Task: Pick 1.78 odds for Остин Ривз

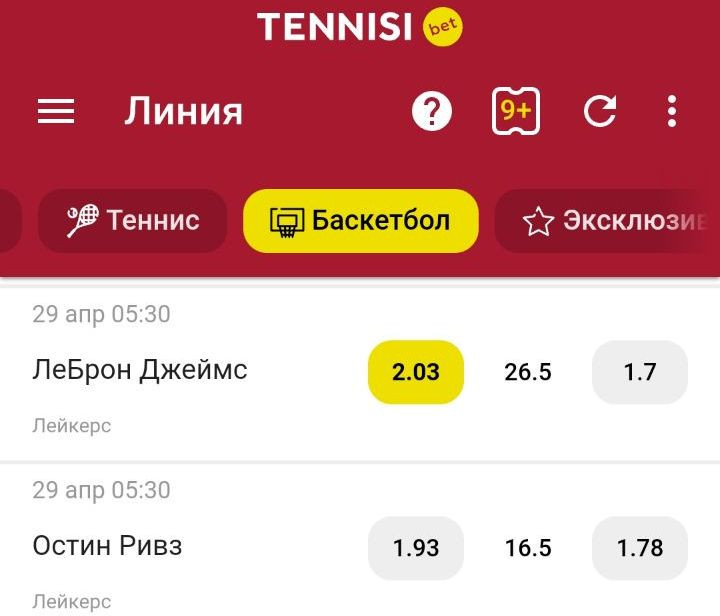Action: 640,548
